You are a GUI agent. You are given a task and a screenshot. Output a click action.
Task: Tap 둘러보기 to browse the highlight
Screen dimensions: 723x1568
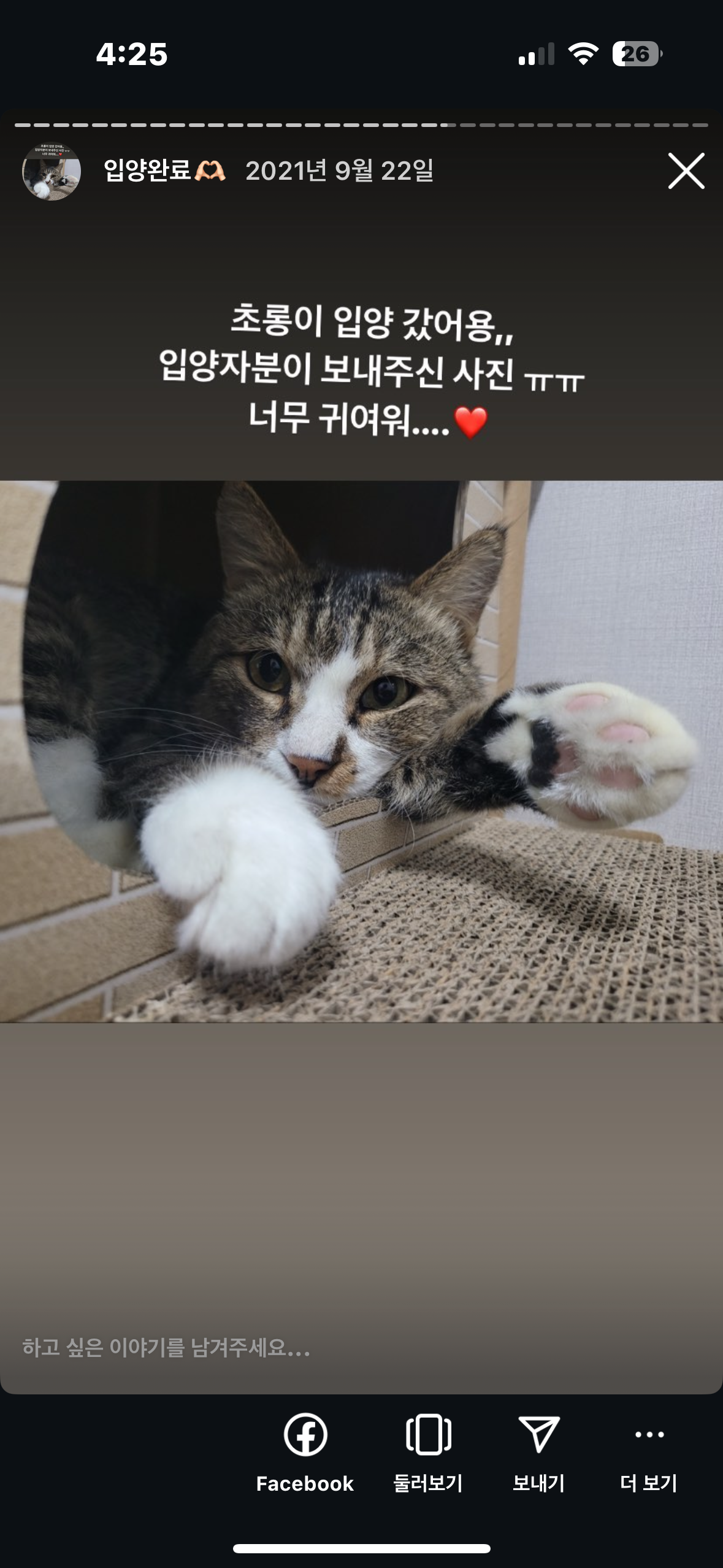pyautogui.click(x=428, y=1453)
